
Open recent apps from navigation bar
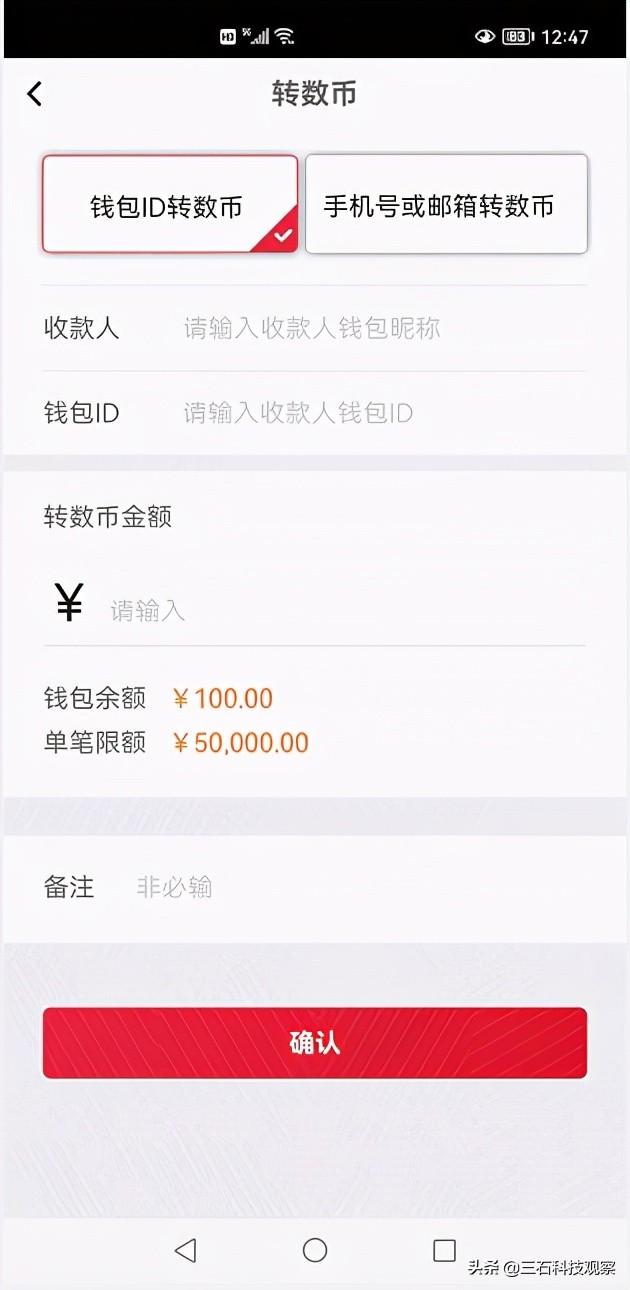click(x=445, y=1250)
